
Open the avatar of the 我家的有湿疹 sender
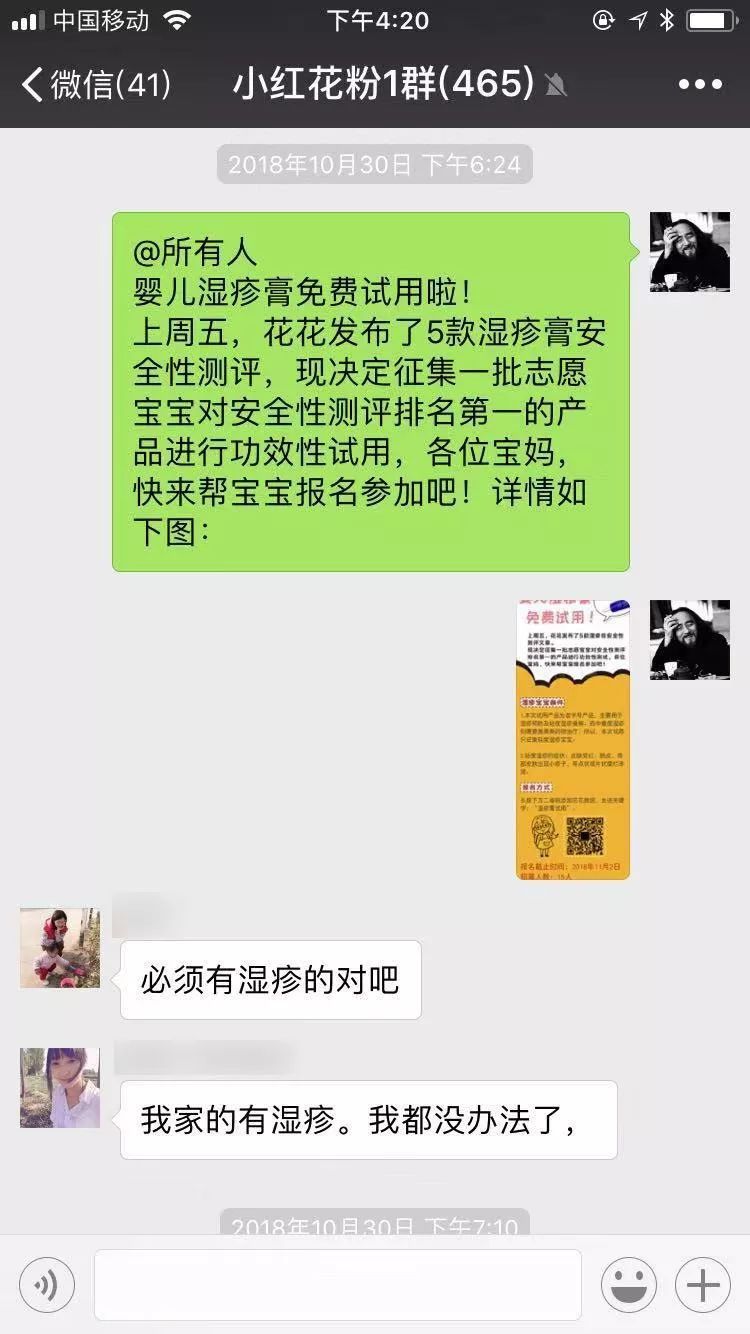click(x=60, y=1088)
